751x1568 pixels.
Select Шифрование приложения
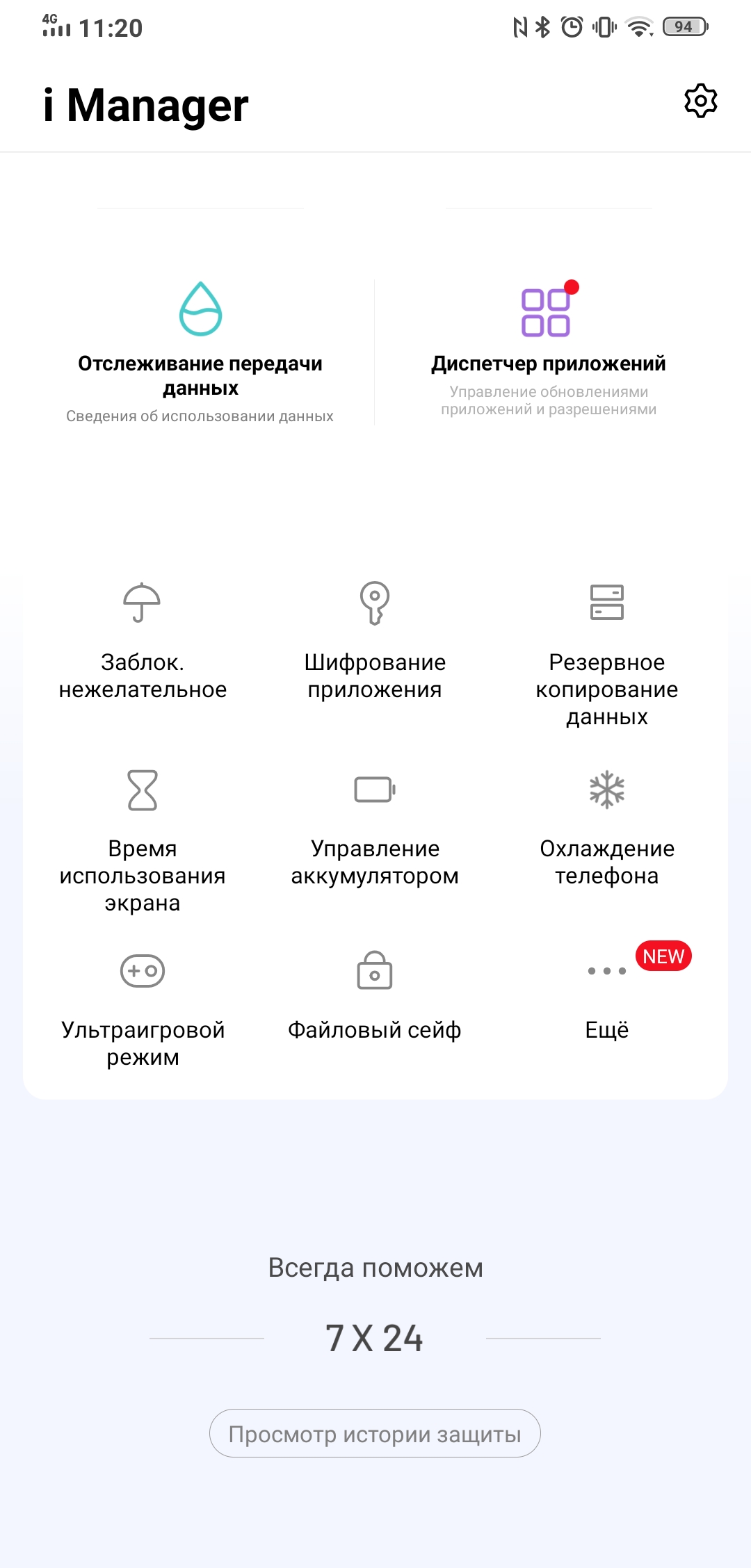(375, 639)
